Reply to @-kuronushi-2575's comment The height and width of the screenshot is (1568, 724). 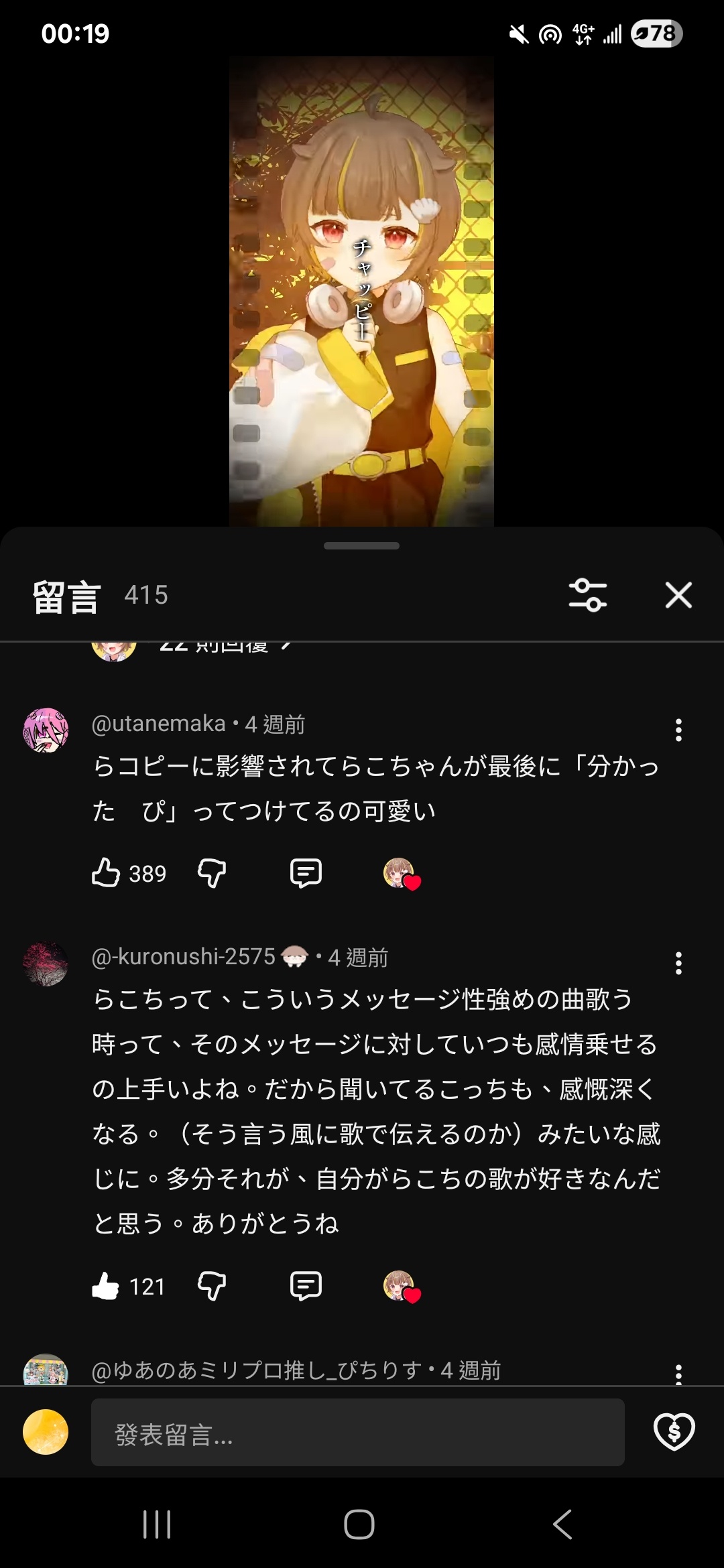tap(306, 1286)
